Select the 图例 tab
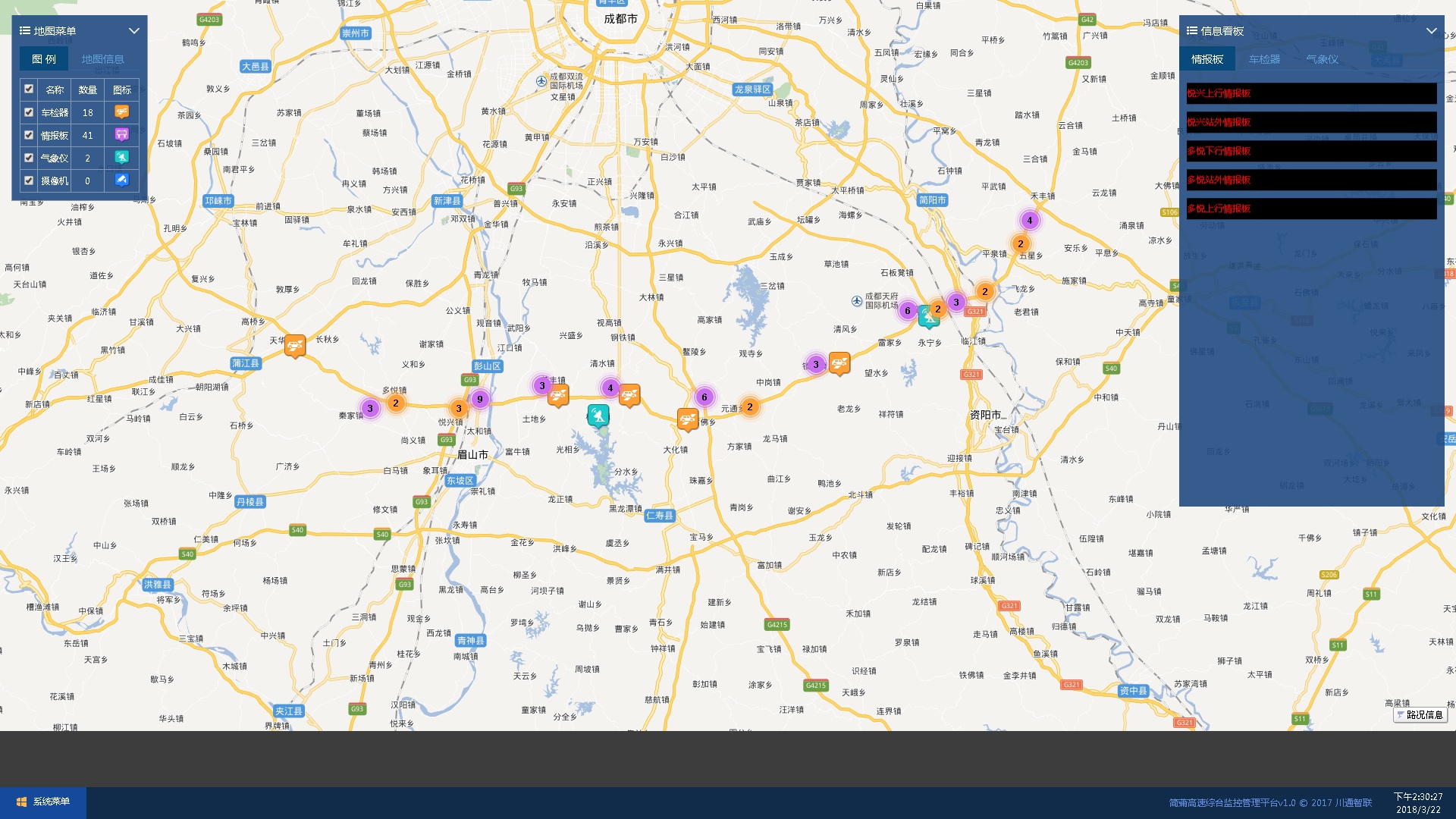Screen dimensions: 1456x819 point(44,59)
